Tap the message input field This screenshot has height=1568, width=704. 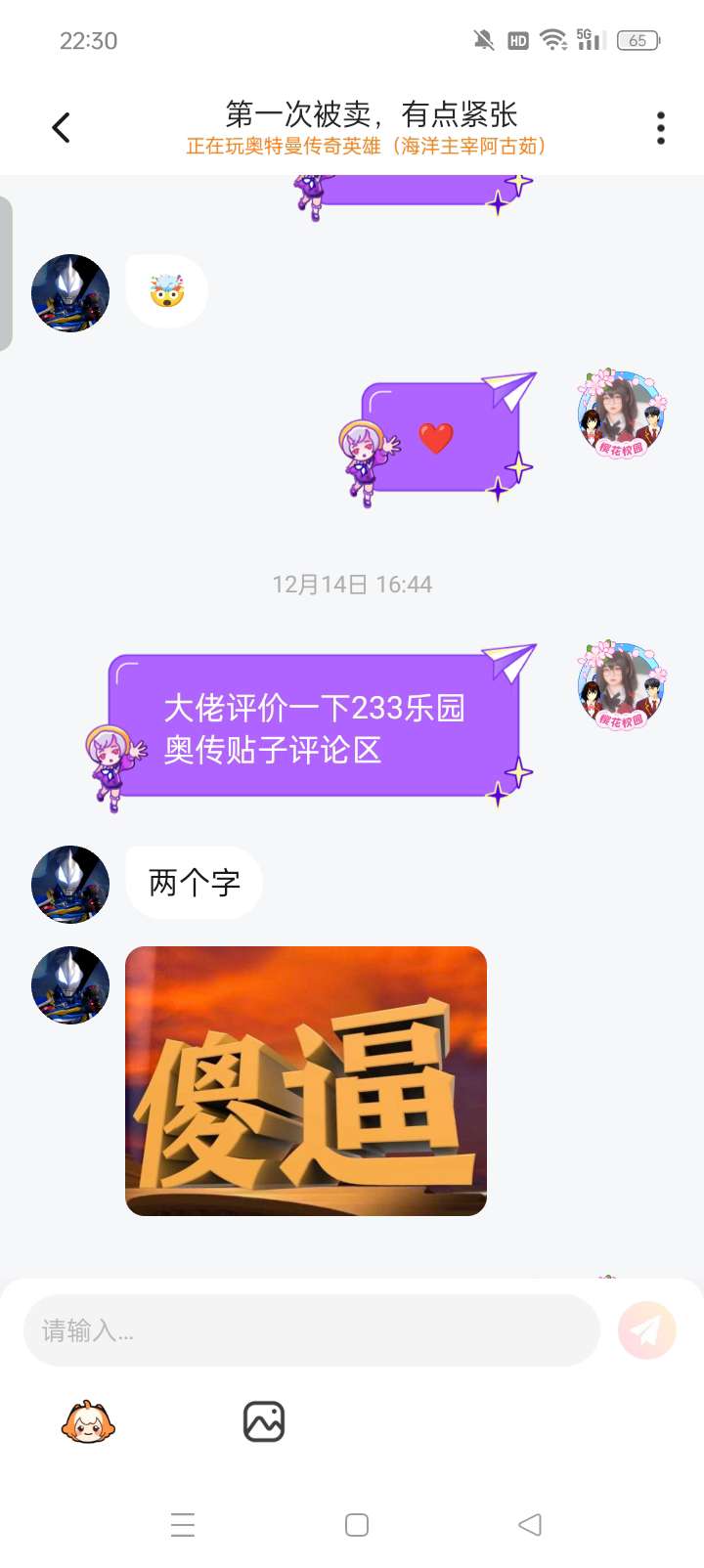pyautogui.click(x=311, y=1330)
